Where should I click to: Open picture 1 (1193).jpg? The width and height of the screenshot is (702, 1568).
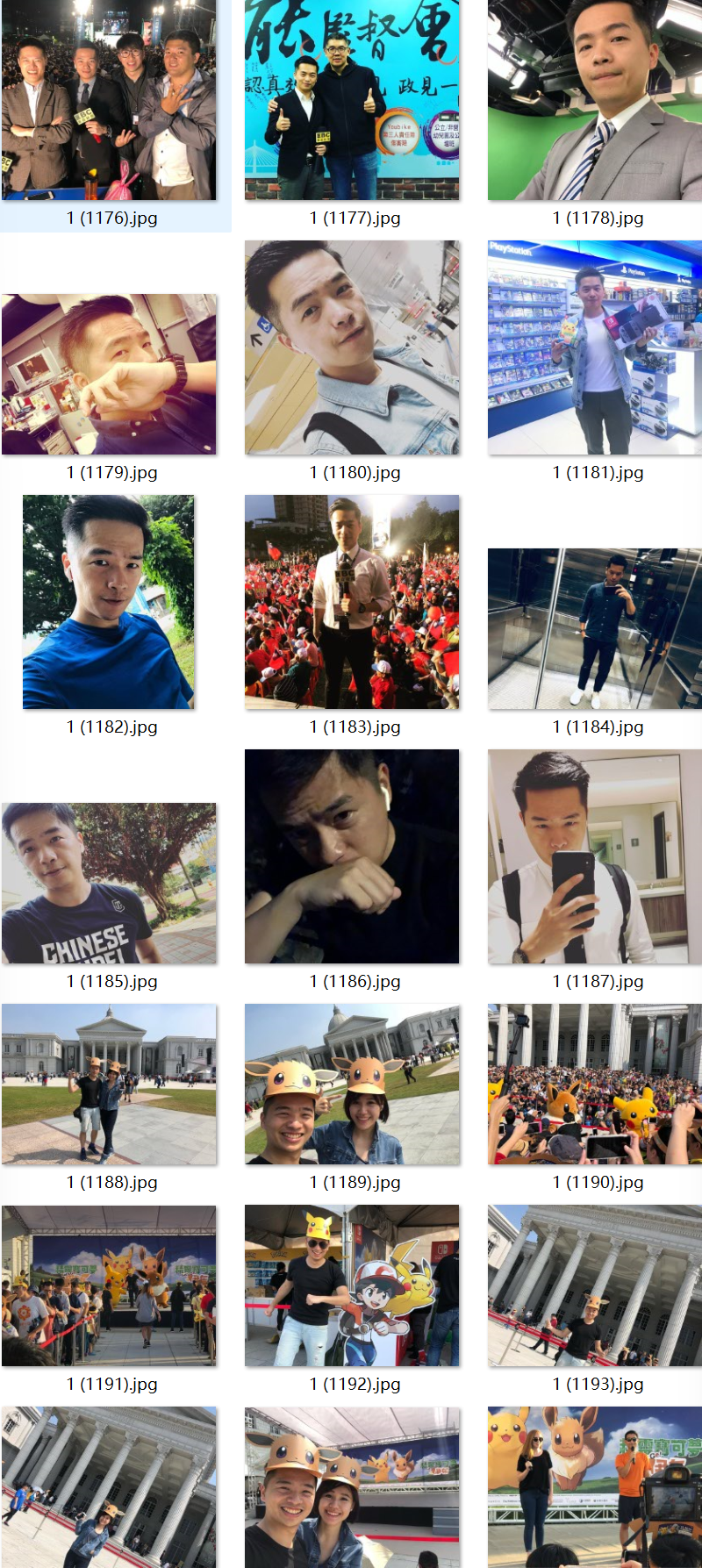point(595,1285)
